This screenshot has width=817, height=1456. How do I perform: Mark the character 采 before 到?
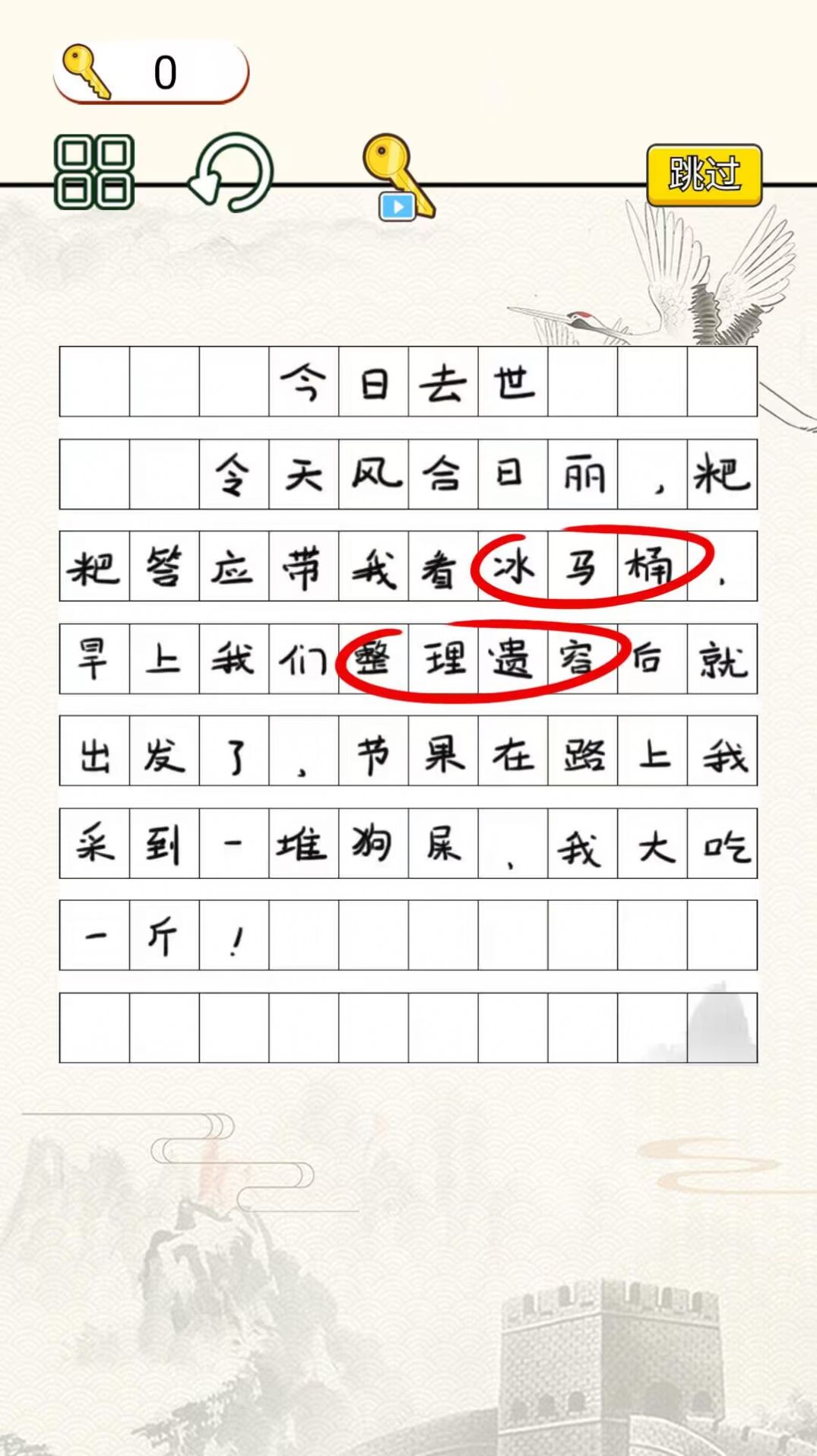[x=94, y=843]
